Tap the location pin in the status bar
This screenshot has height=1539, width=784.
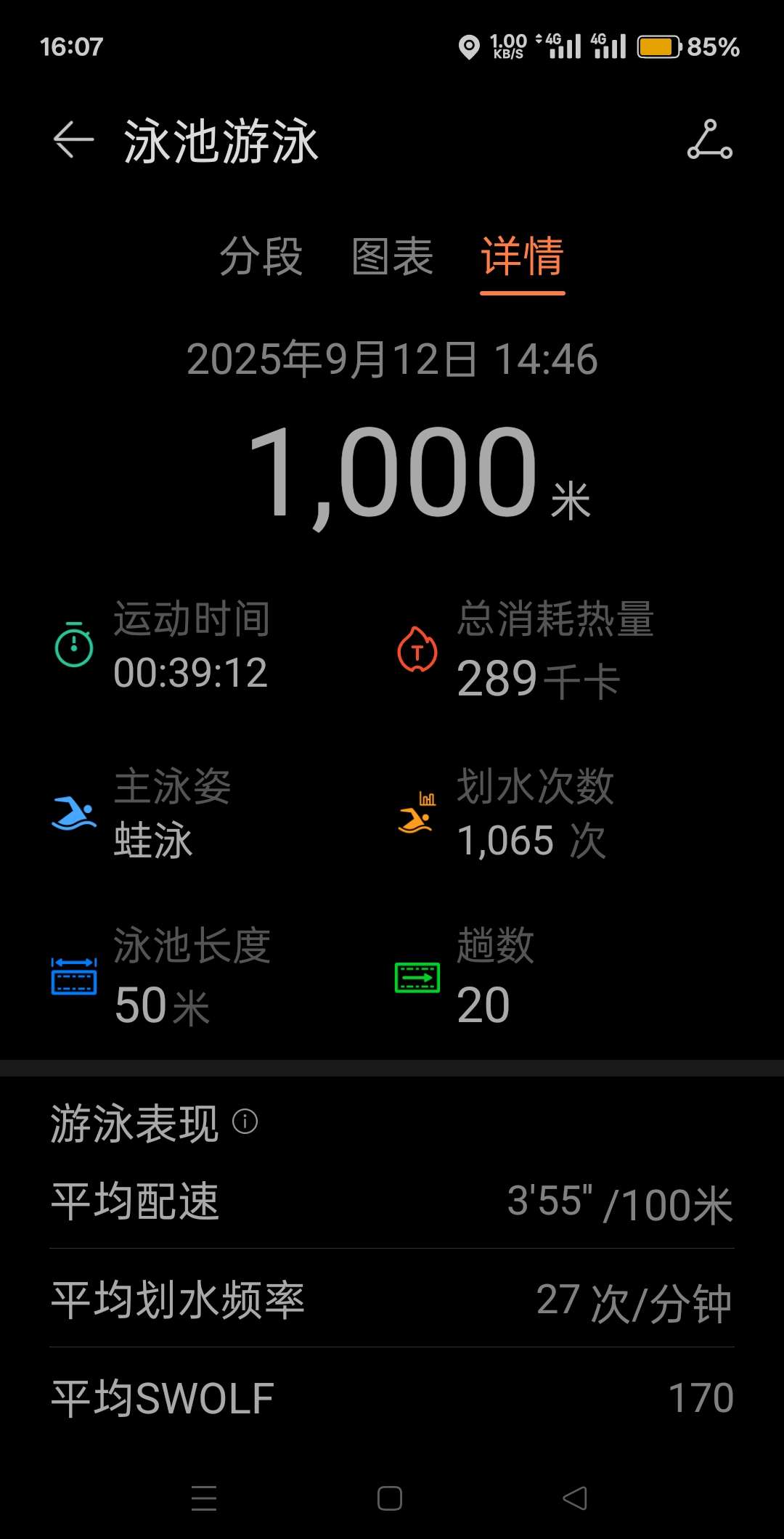(470, 45)
